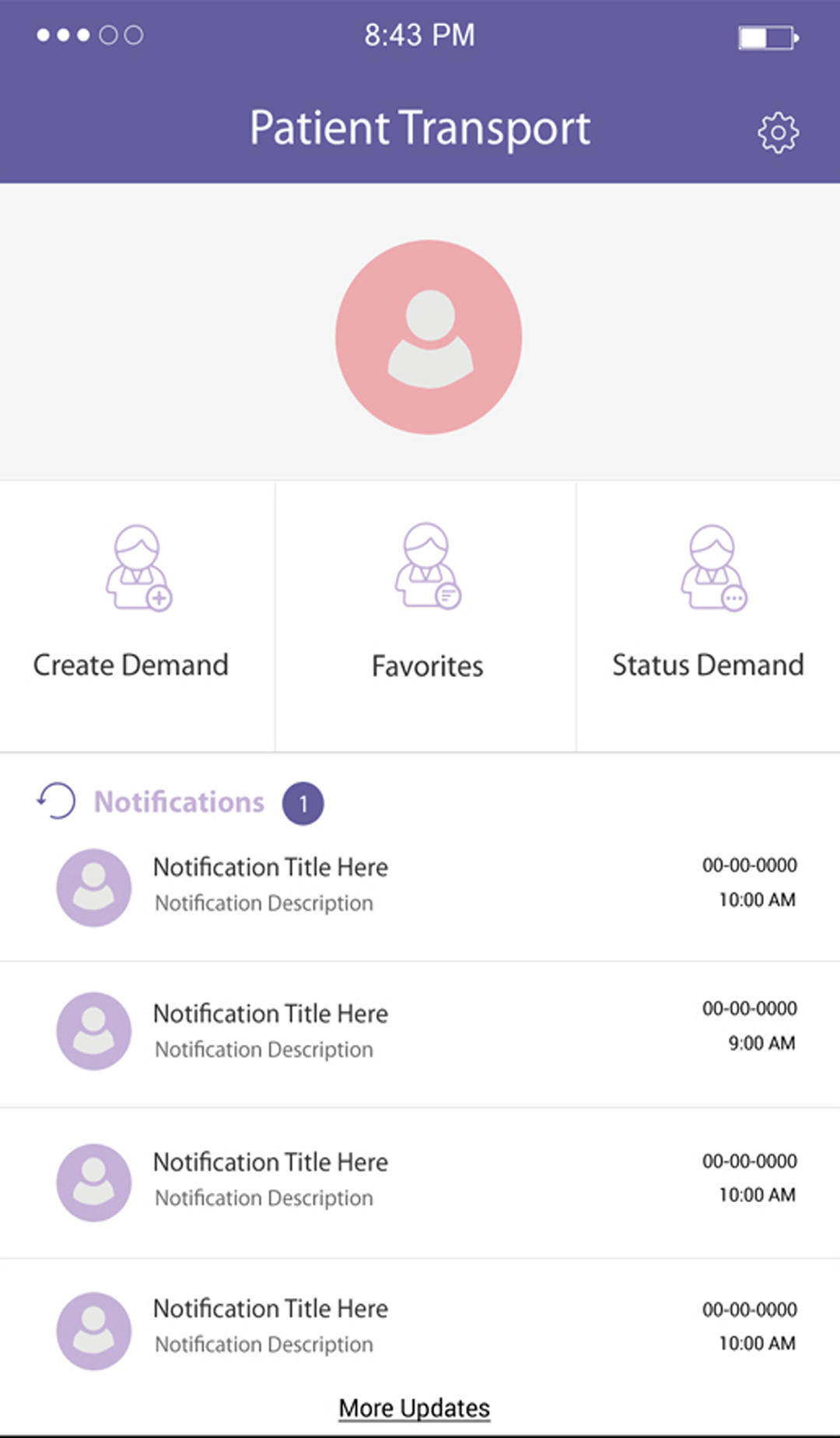View More Updates
This screenshot has width=840, height=1438.
click(x=414, y=1408)
